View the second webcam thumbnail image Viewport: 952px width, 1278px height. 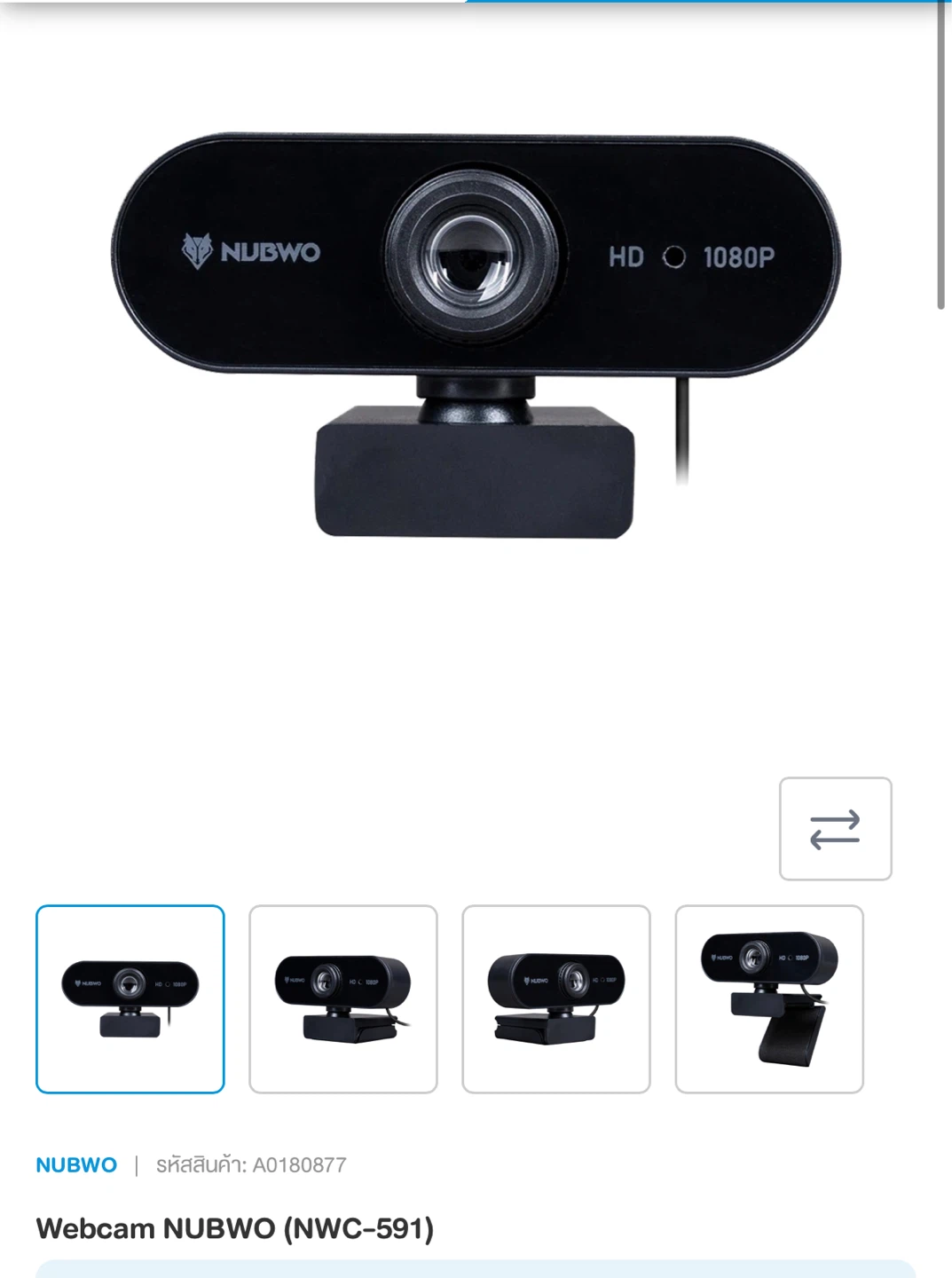click(x=343, y=999)
